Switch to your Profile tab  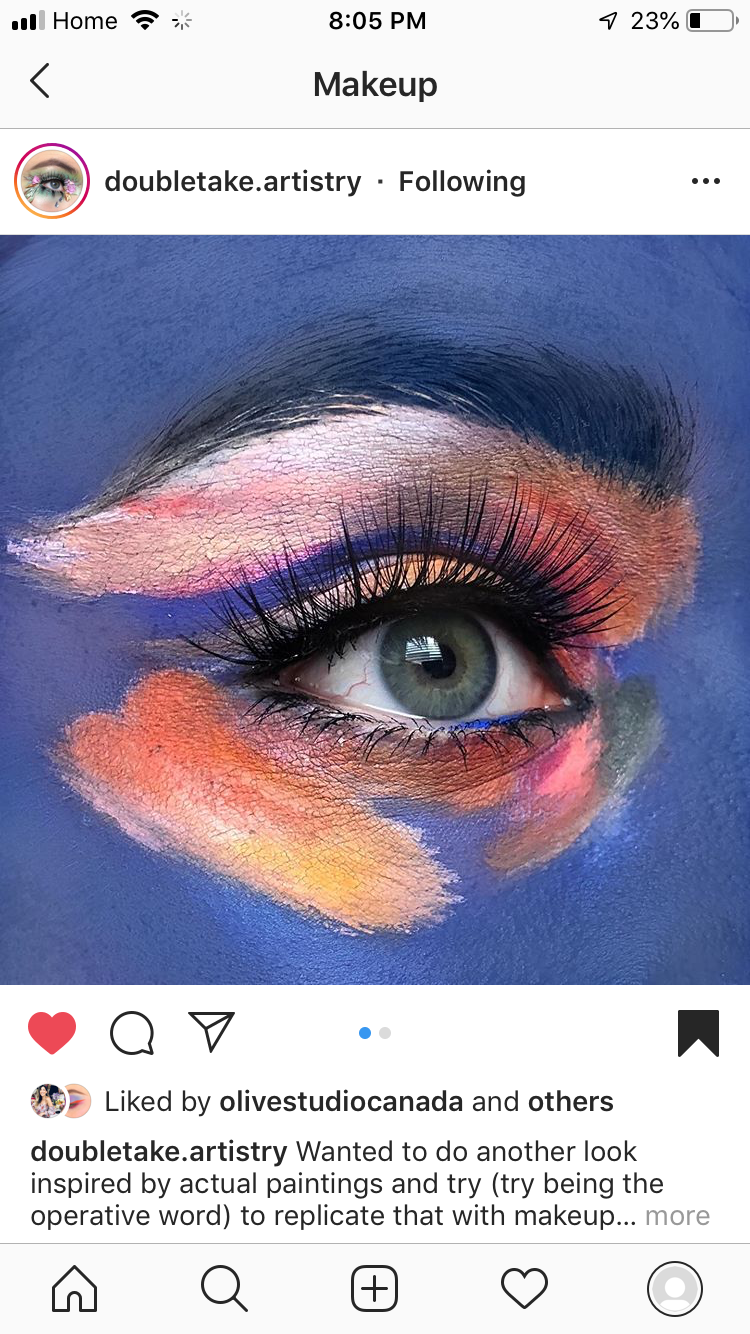pyautogui.click(x=675, y=1289)
